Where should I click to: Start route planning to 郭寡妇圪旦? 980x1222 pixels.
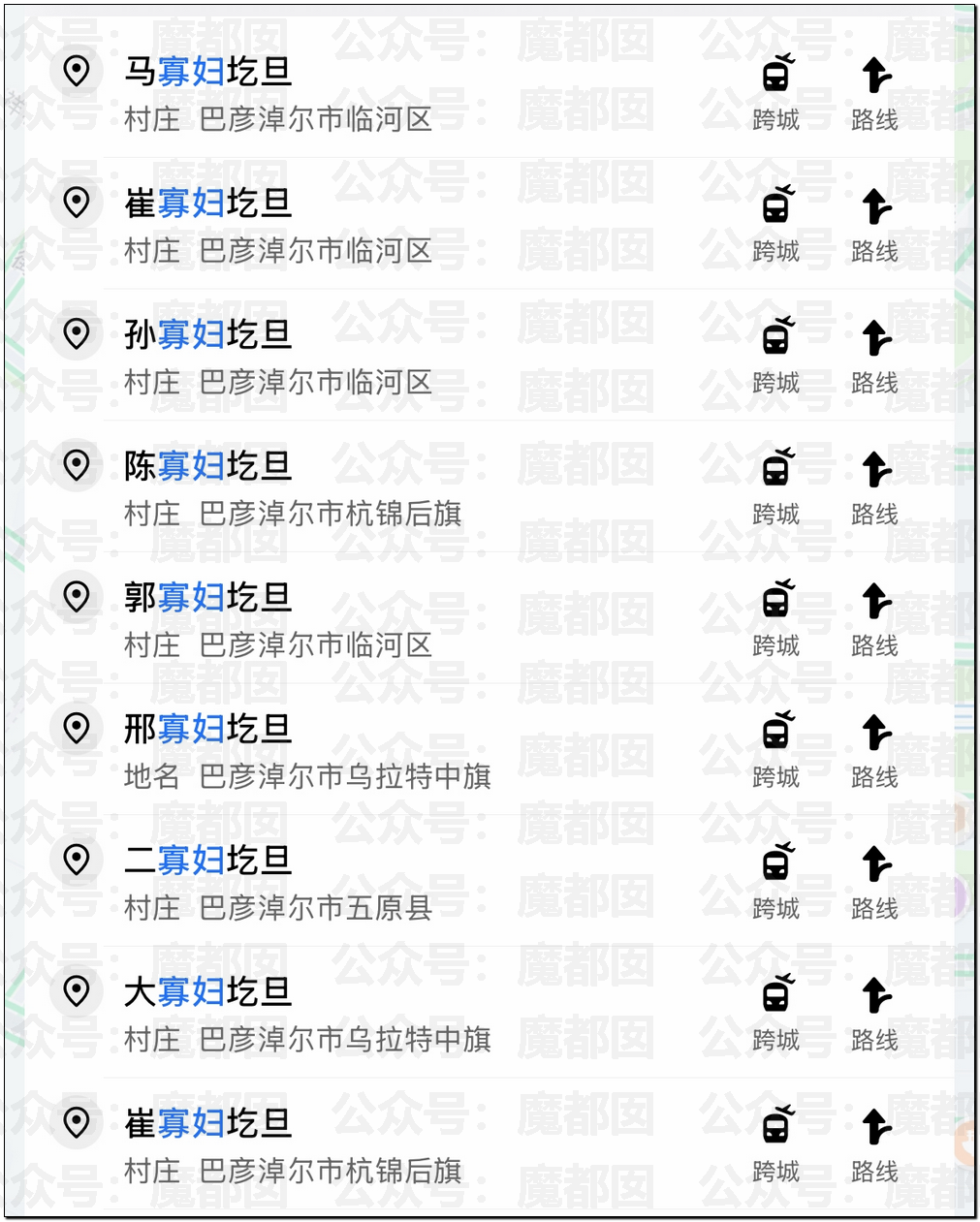pyautogui.click(x=874, y=619)
